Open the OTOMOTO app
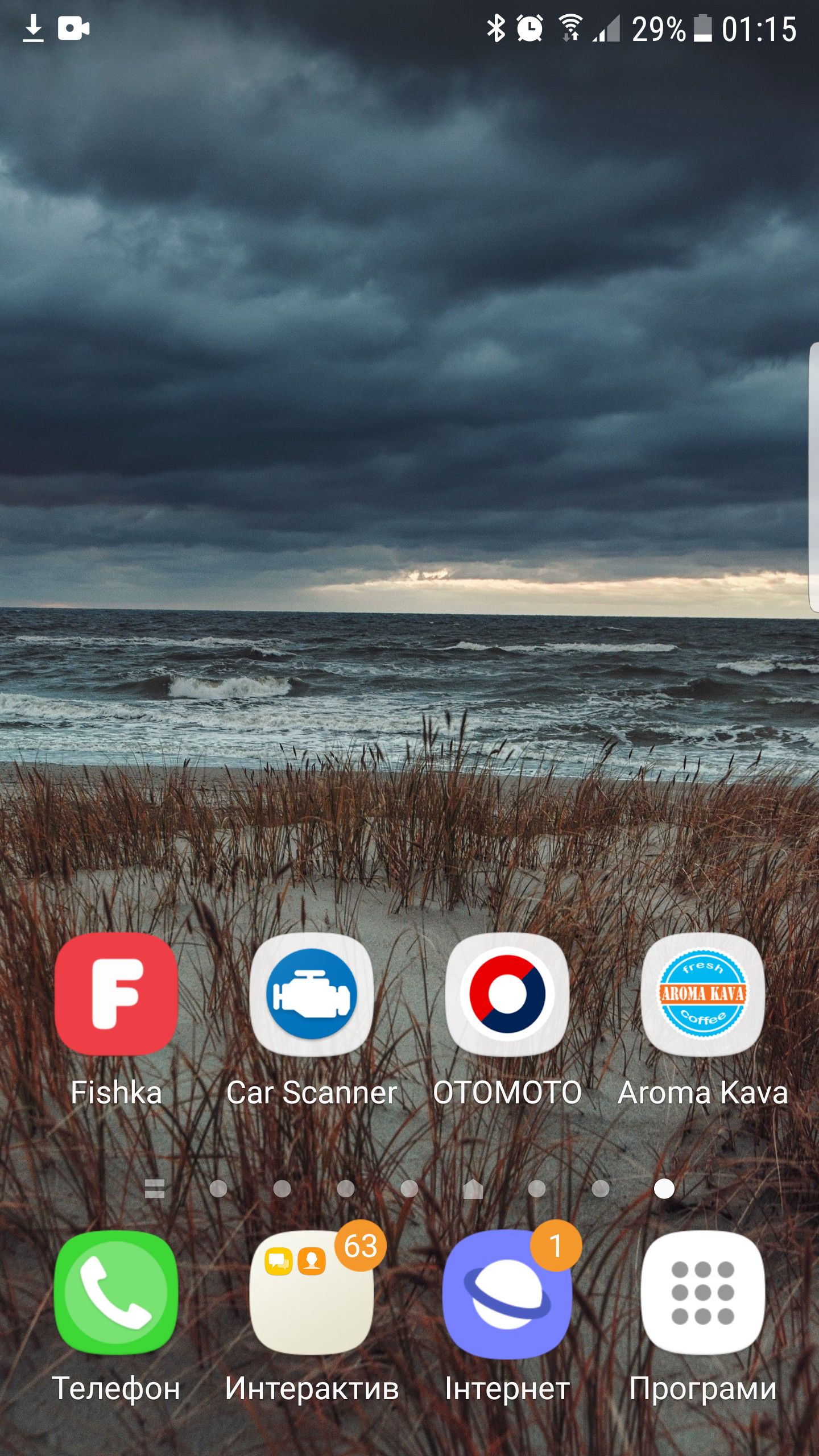The height and width of the screenshot is (1456, 819). pyautogui.click(x=507, y=994)
